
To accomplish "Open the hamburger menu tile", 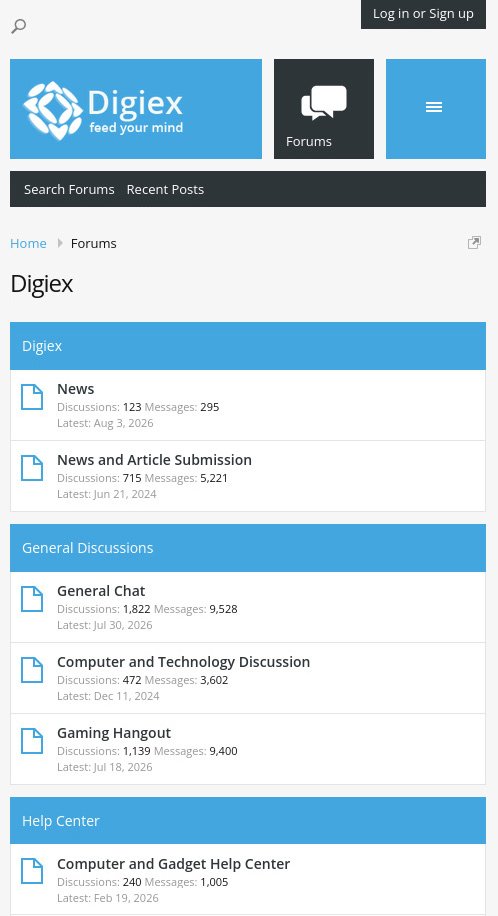I will (x=435, y=109).
